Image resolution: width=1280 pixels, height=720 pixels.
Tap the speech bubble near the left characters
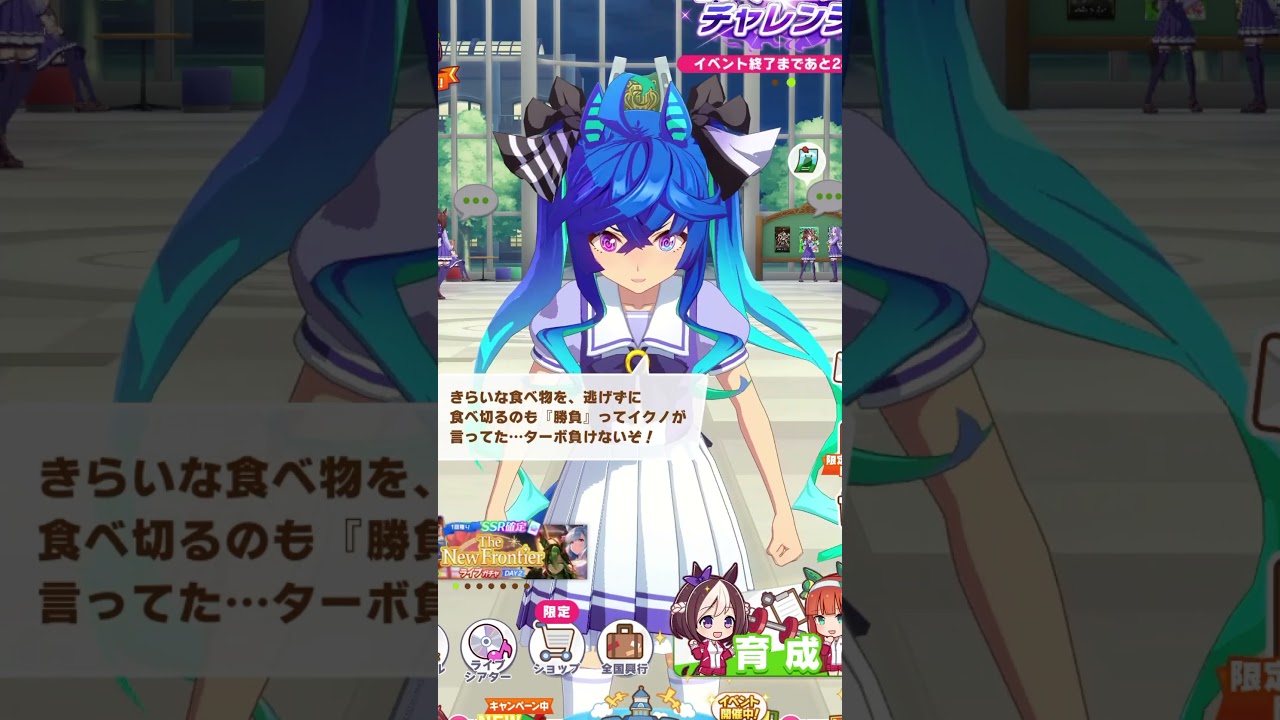point(476,201)
